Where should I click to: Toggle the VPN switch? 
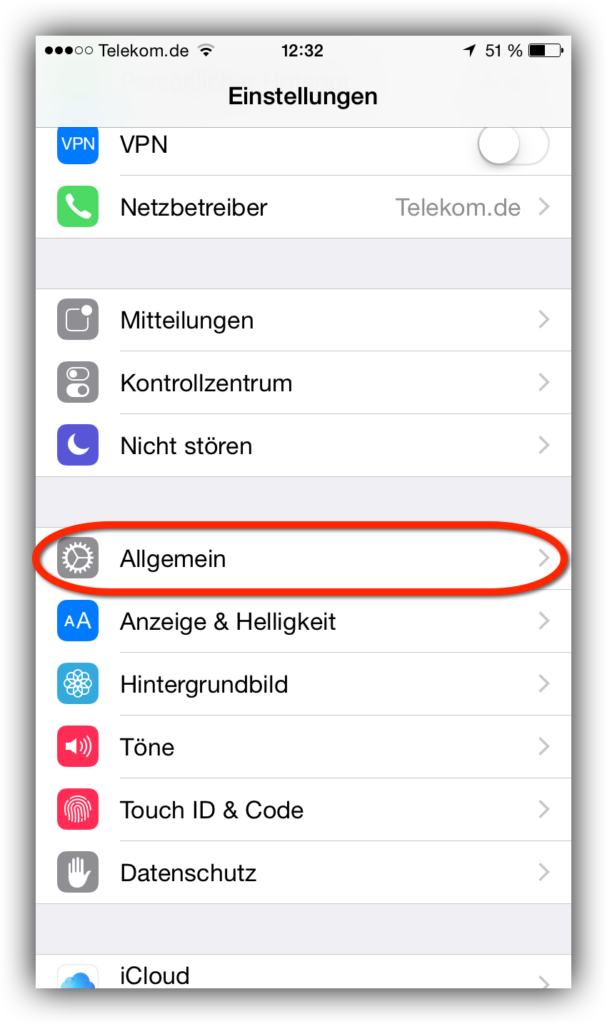(x=513, y=144)
